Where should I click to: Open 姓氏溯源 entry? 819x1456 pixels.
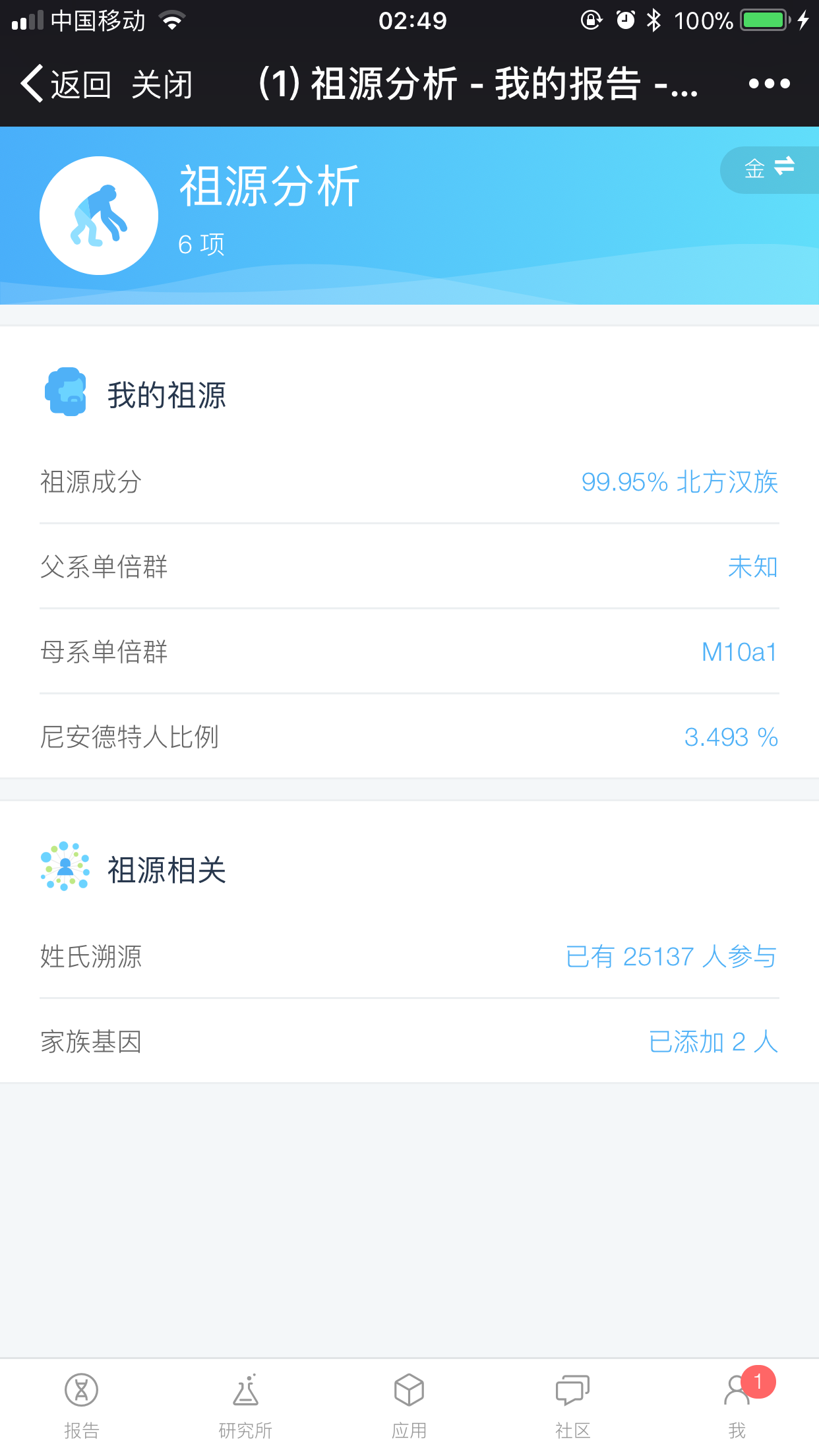pos(409,957)
